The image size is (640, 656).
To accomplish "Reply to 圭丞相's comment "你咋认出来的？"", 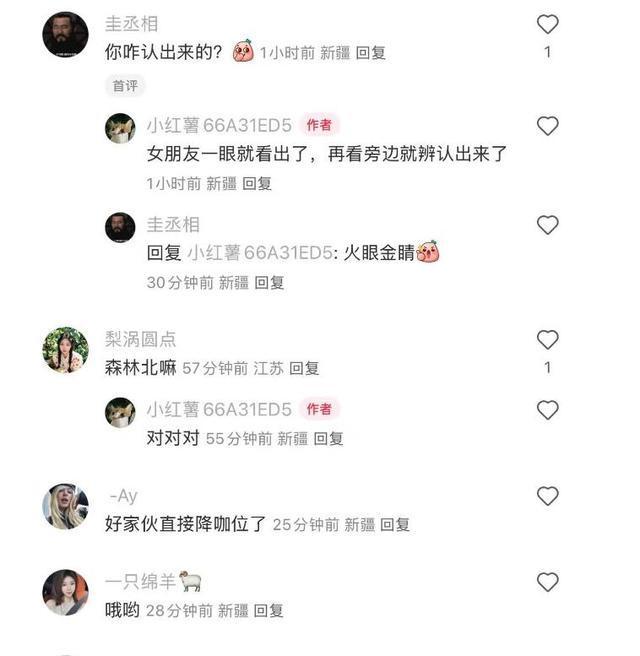I will [371, 52].
